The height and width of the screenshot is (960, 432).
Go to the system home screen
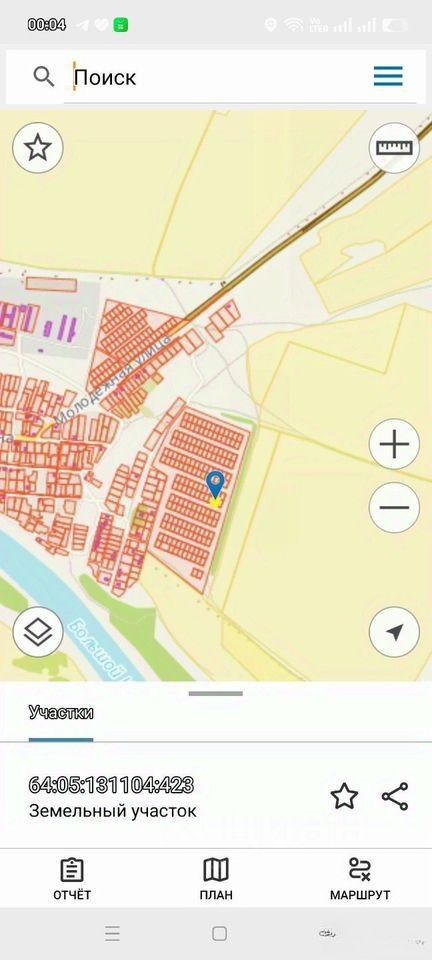click(x=219, y=934)
